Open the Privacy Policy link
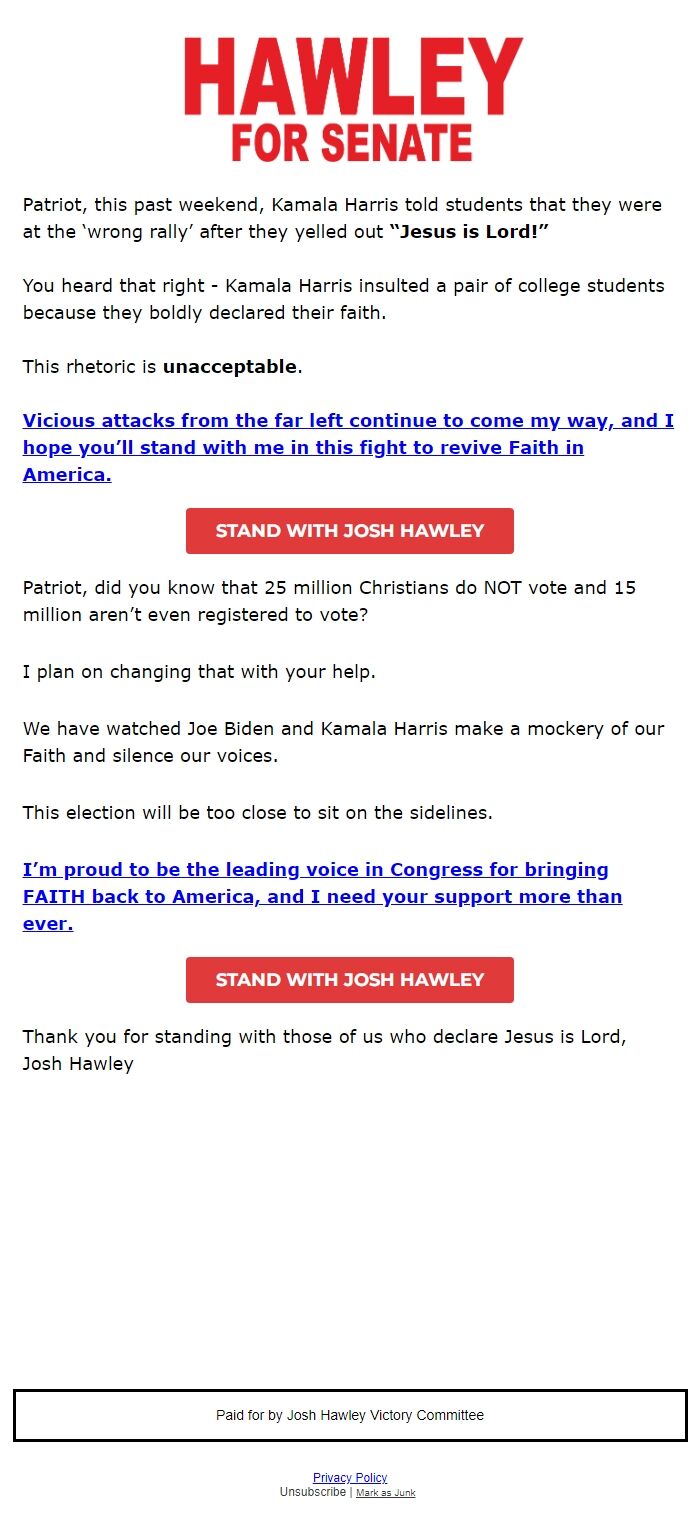700x1521 pixels. (x=350, y=1478)
